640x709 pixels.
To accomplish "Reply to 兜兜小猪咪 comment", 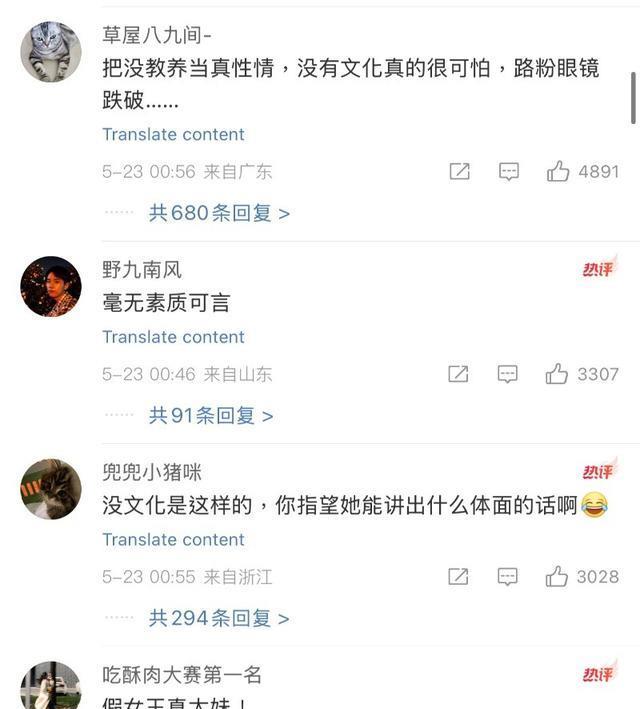I will tap(508, 577).
